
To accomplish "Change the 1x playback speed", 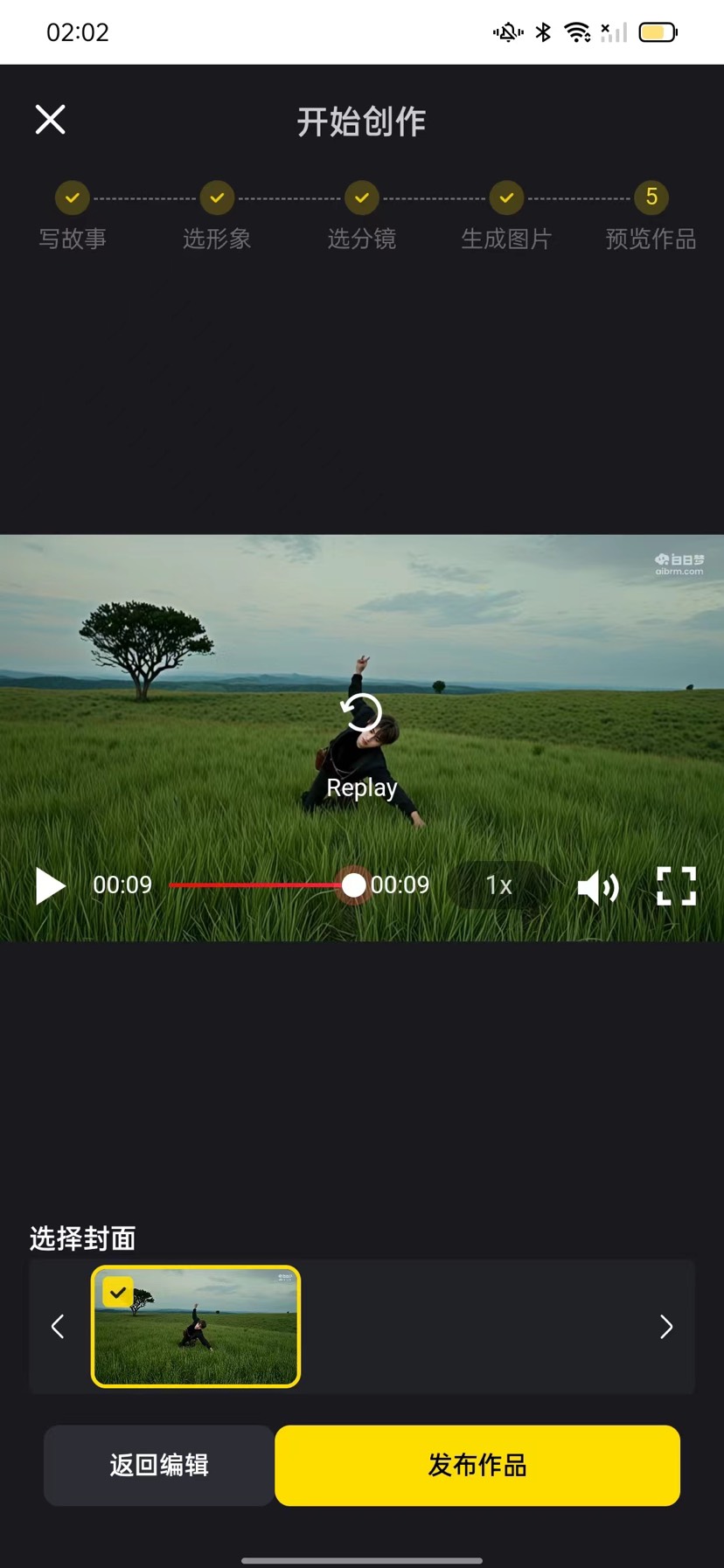I will click(x=498, y=885).
